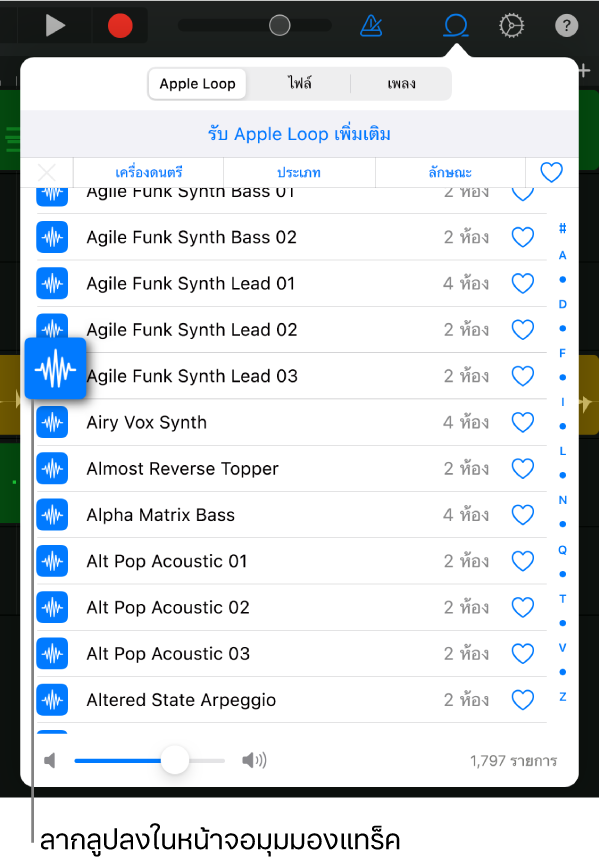
Task: Open song settings gear
Action: click(512, 26)
